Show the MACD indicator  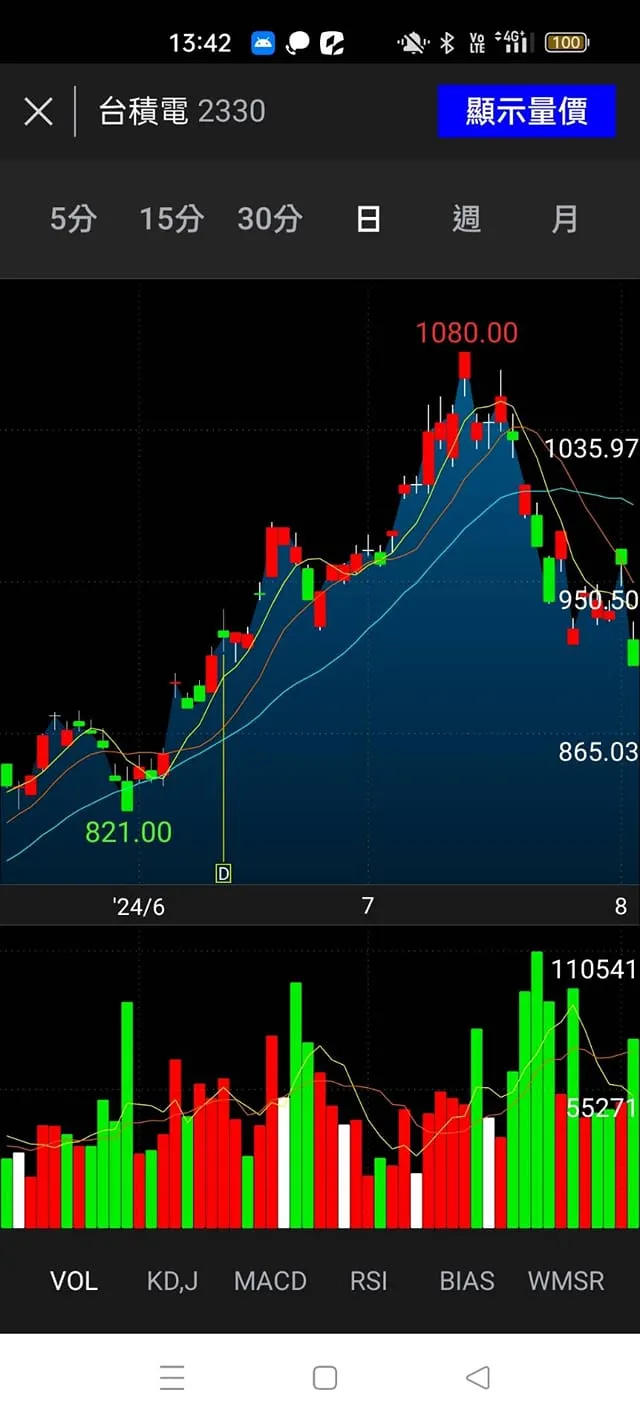270,1281
